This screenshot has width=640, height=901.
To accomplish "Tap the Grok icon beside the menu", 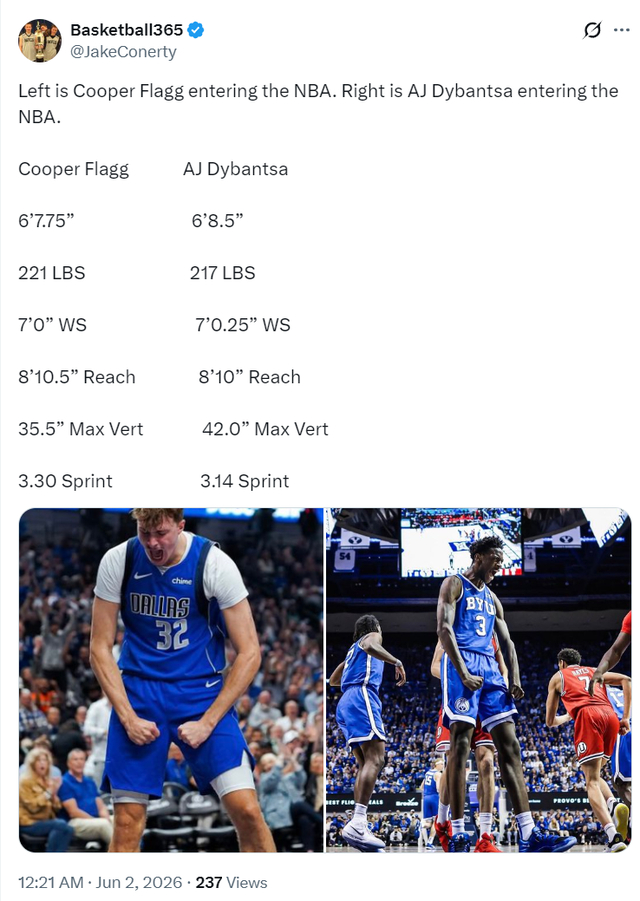I will coord(592,30).
